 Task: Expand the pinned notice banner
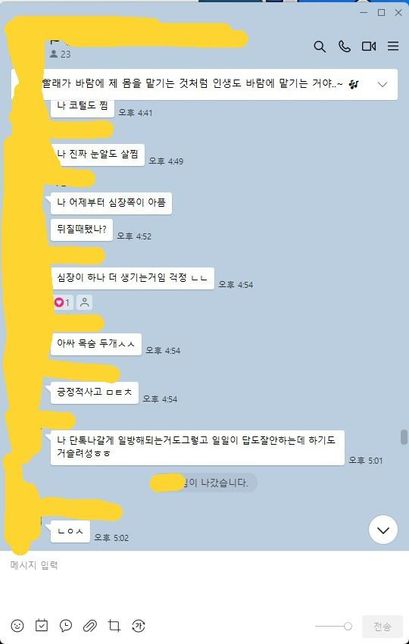(x=382, y=84)
